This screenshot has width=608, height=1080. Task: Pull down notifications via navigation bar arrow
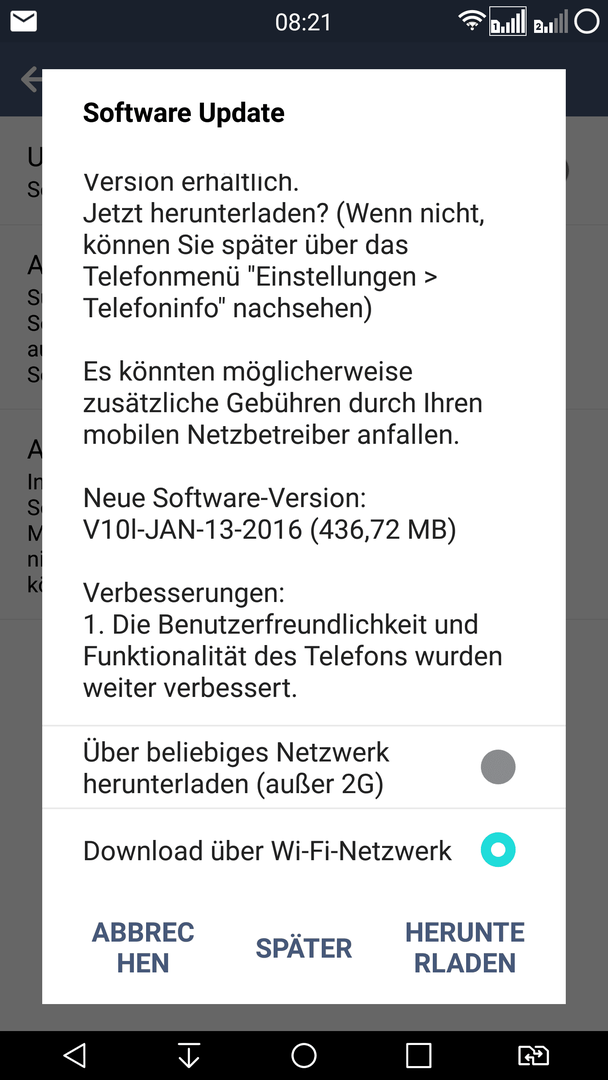click(189, 1055)
